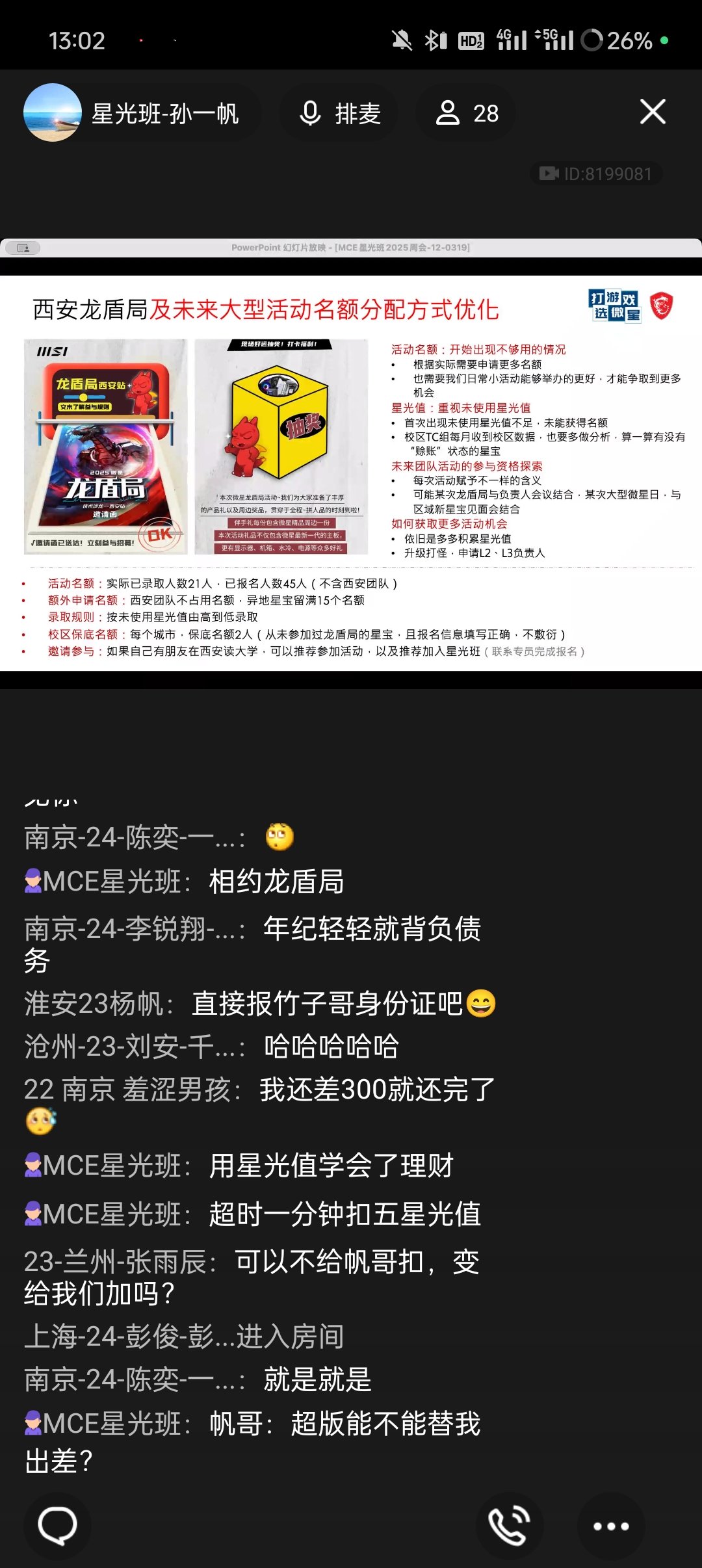Tap the room ID 8199081 badge
702x1568 pixels.
pos(596,174)
